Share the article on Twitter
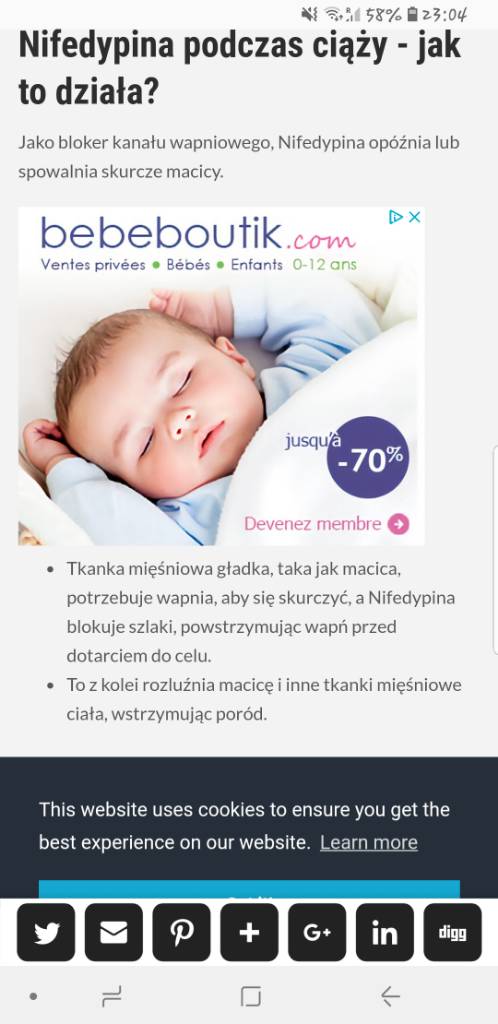The width and height of the screenshot is (498, 1024). click(46, 932)
